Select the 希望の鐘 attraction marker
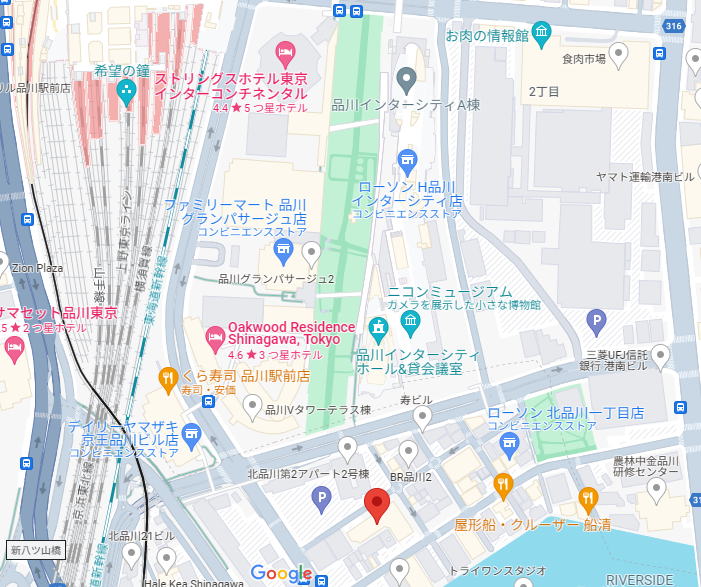The width and height of the screenshot is (701, 587). click(126, 93)
